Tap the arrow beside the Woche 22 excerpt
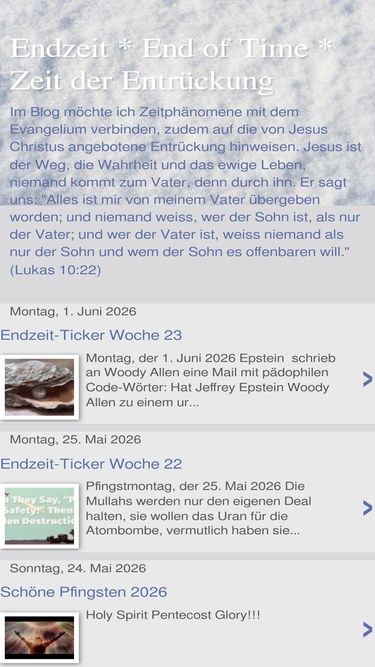Viewport: 375px width, 667px height. click(367, 508)
